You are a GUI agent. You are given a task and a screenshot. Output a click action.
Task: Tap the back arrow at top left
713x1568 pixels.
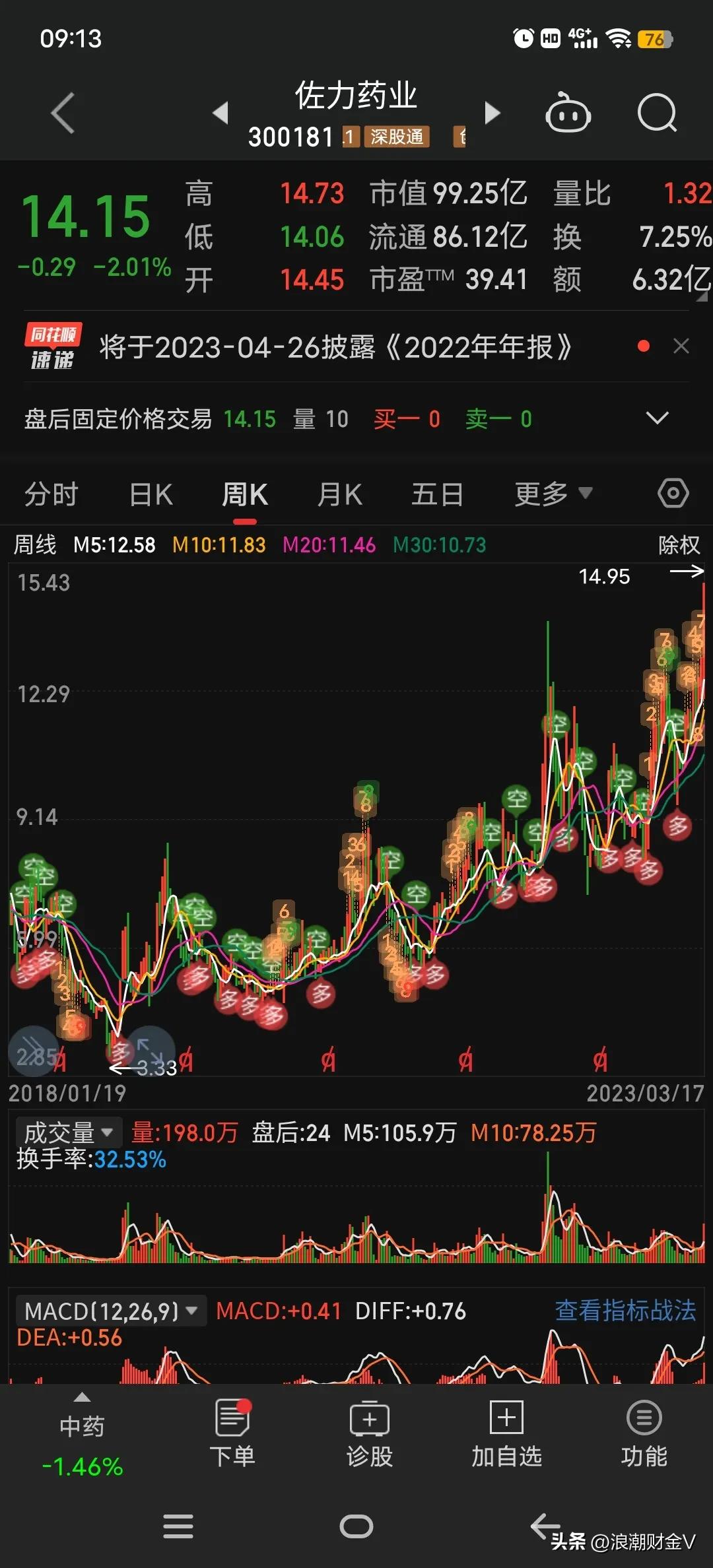pyautogui.click(x=63, y=112)
